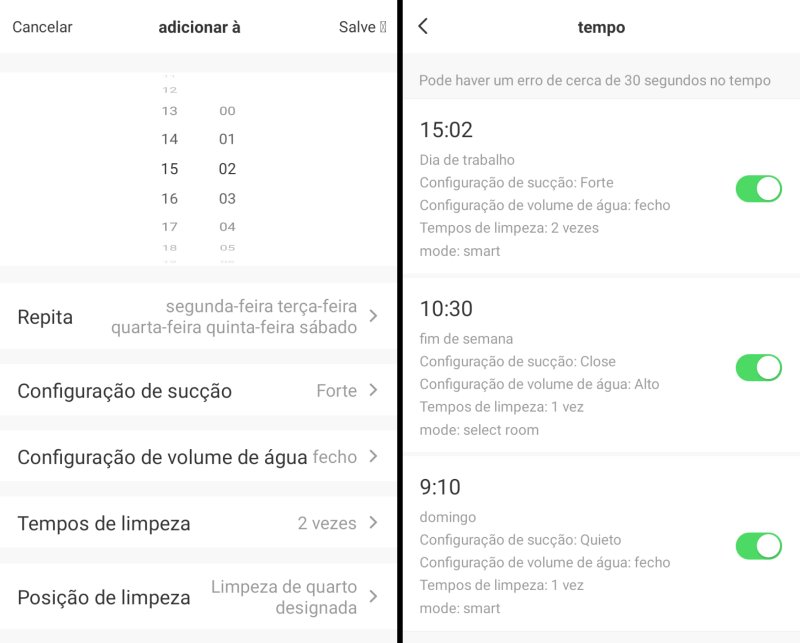Open the 10:30 fim de semana schedule
The width and height of the screenshot is (800, 643).
coord(560,367)
